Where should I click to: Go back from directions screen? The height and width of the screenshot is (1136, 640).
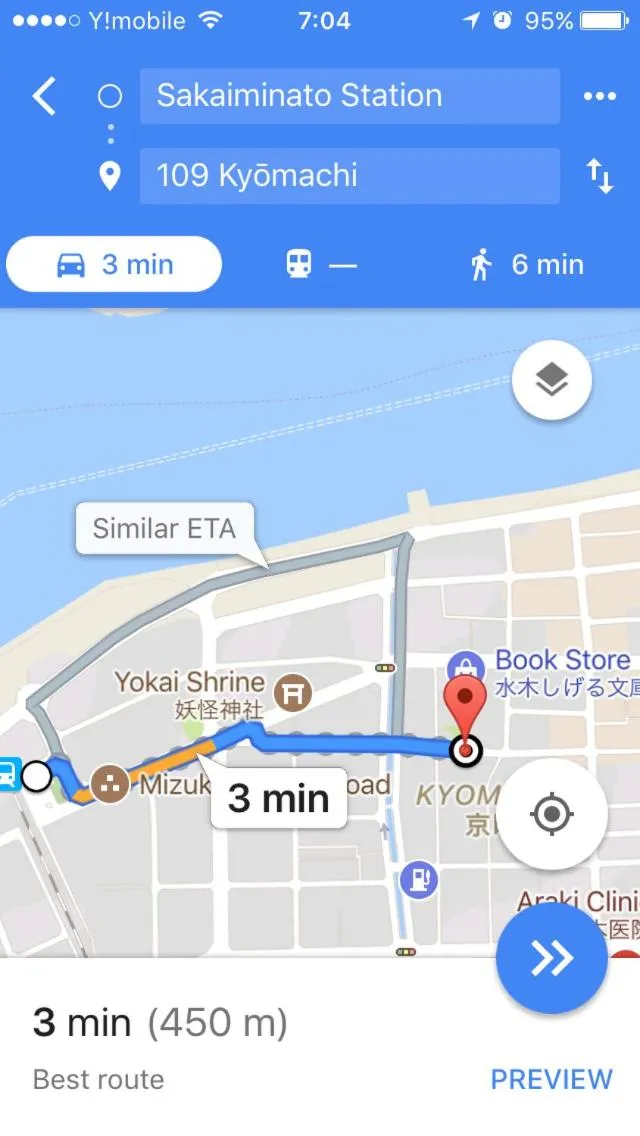(44, 96)
